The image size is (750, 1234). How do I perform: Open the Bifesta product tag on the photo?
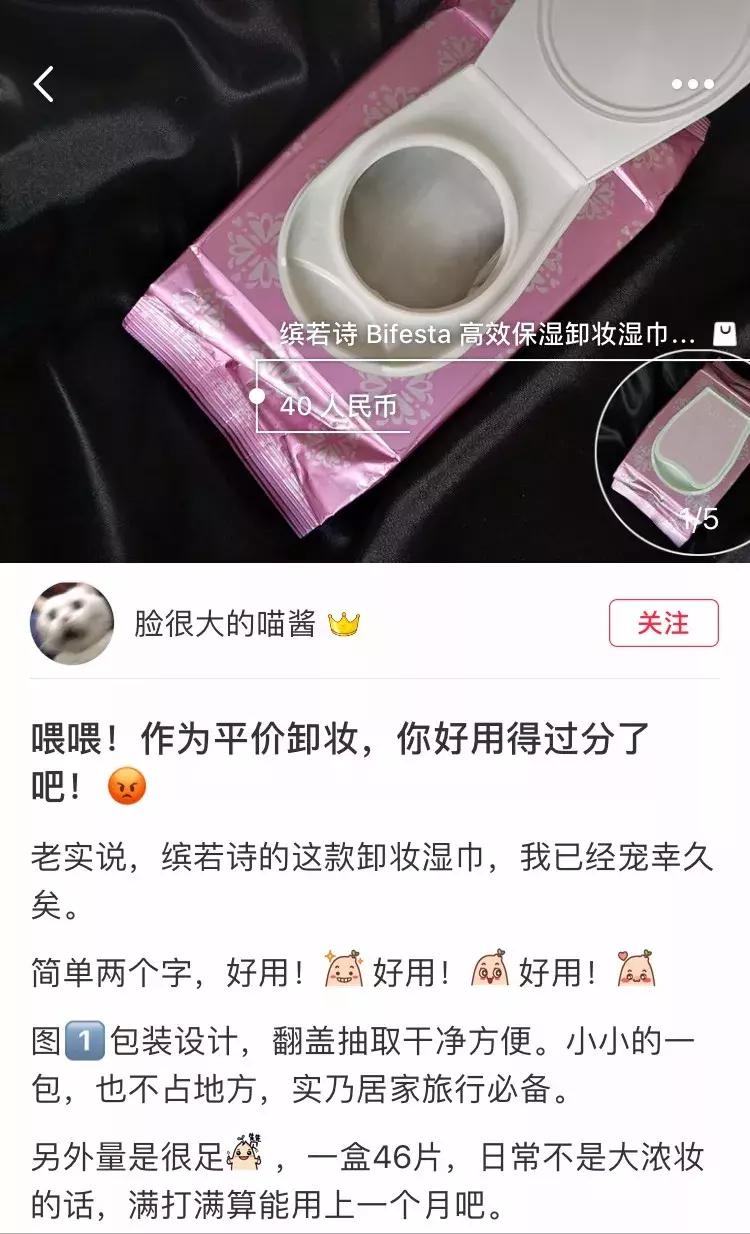pos(487,334)
